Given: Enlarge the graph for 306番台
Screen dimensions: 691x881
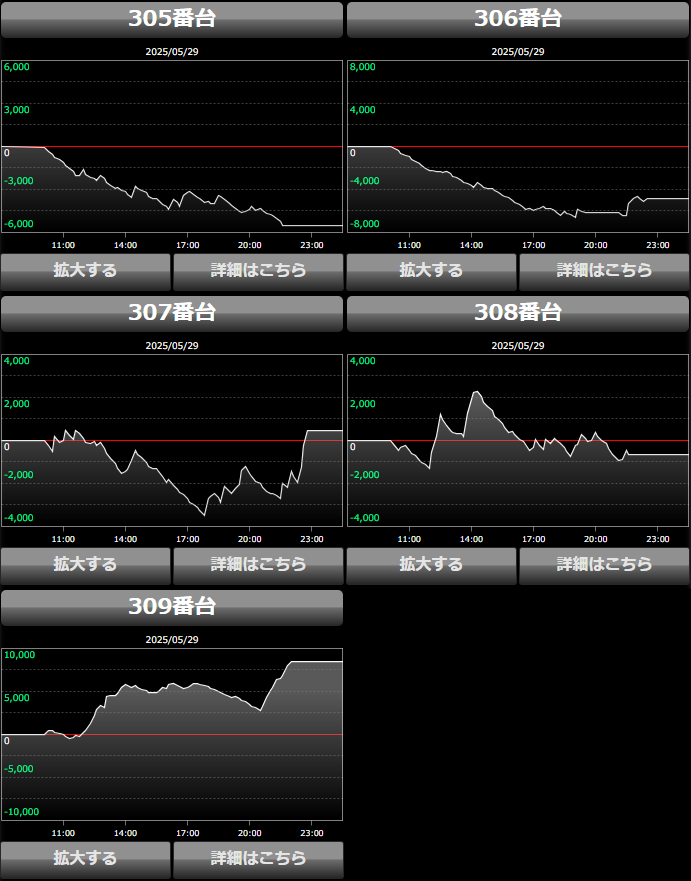Looking at the screenshot, I should 431,270.
